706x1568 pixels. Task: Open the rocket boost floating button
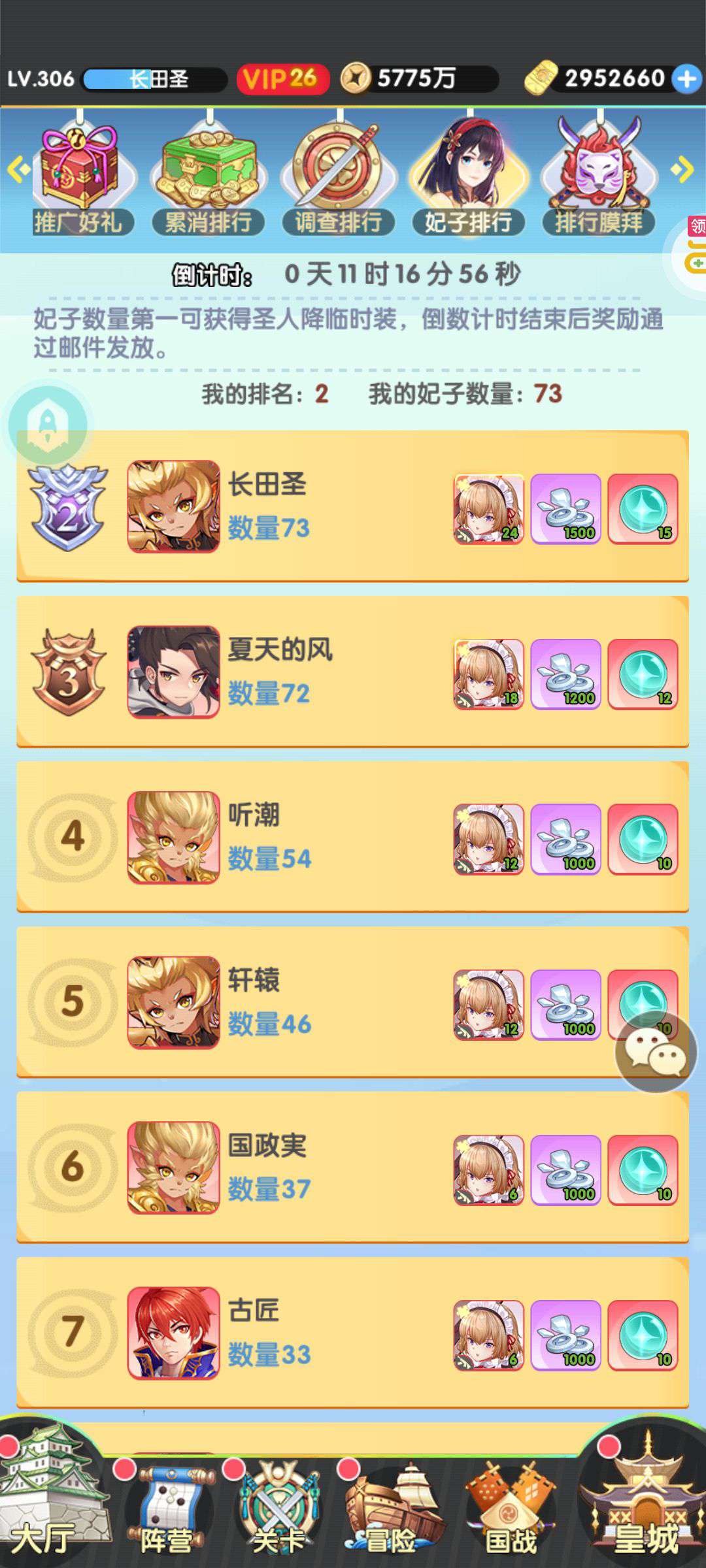(48, 425)
